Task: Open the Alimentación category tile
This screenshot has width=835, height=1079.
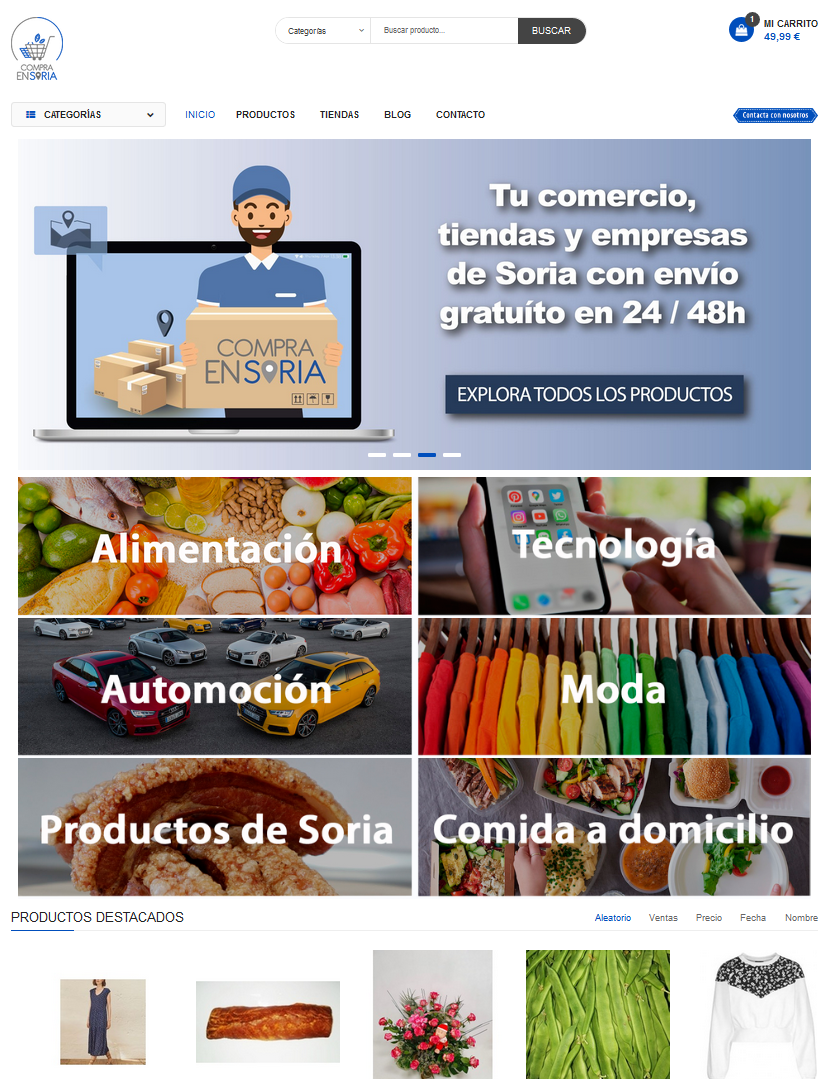Action: coord(214,546)
